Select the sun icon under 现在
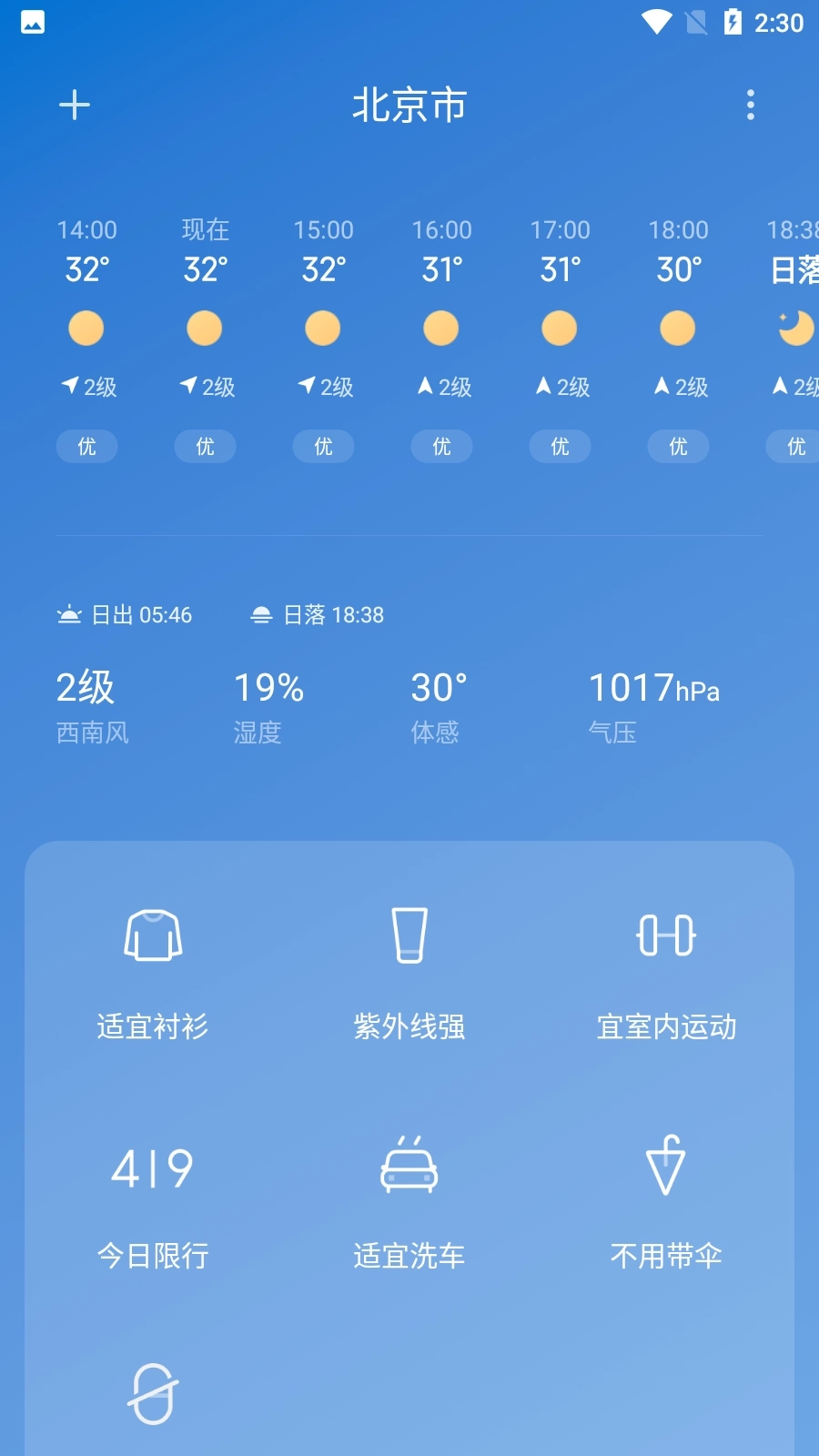 click(205, 328)
